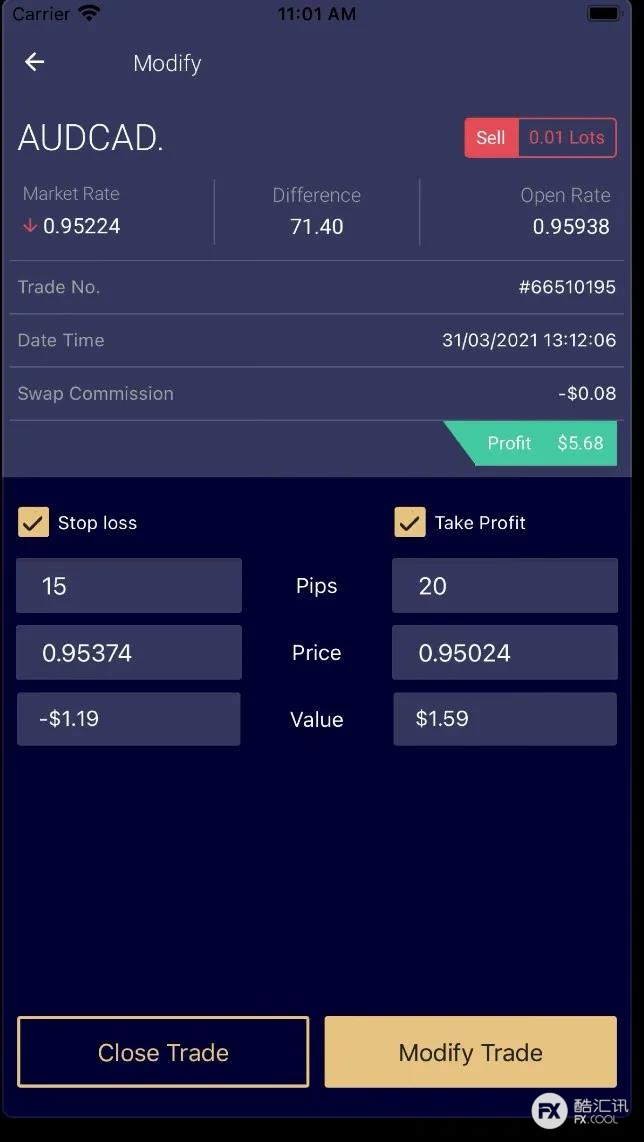Screen dimensions: 644x1142
Task: Uncheck the Stop loss checkbox
Action: pyautogui.click(x=34, y=522)
